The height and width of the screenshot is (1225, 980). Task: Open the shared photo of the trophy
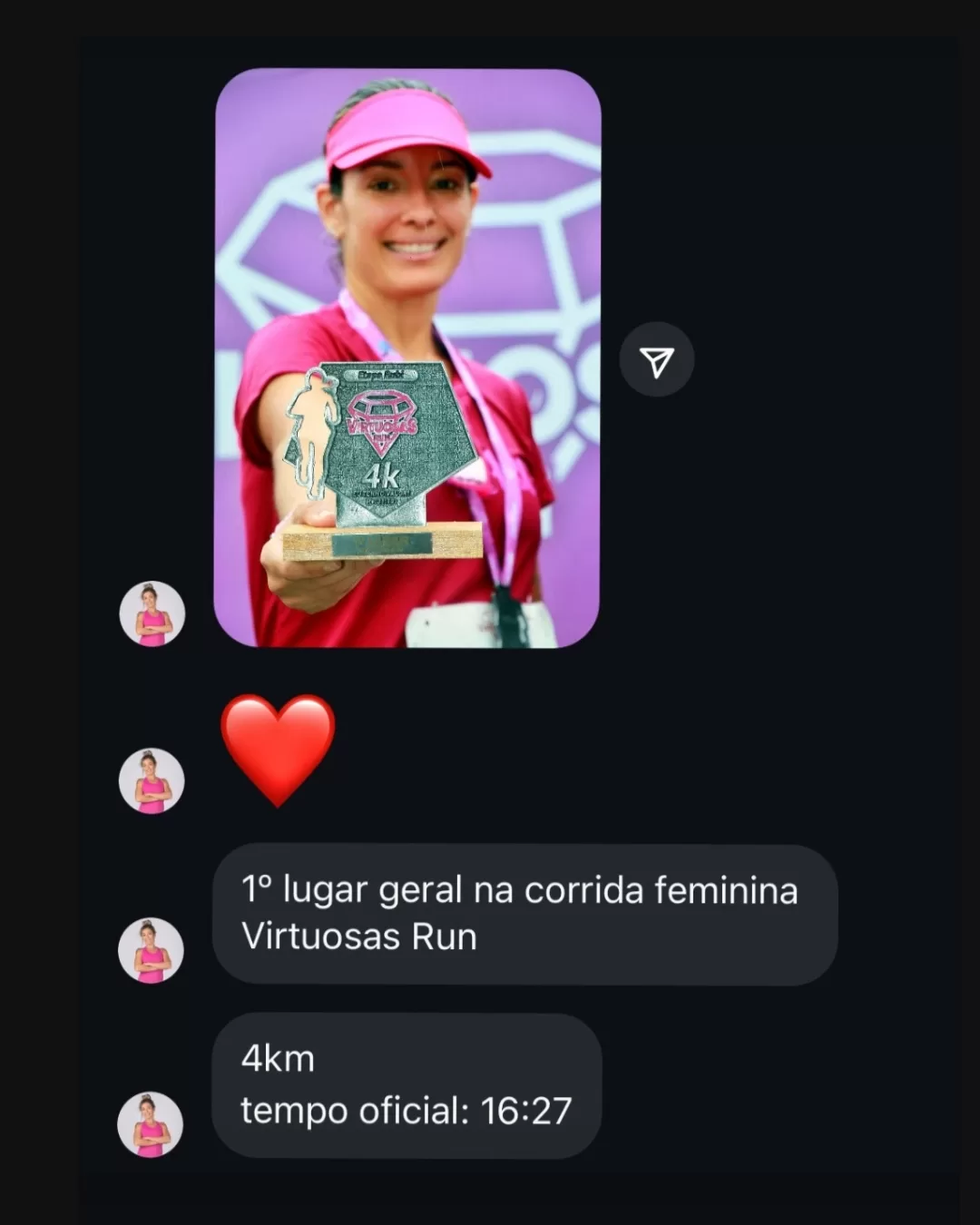[407, 358]
